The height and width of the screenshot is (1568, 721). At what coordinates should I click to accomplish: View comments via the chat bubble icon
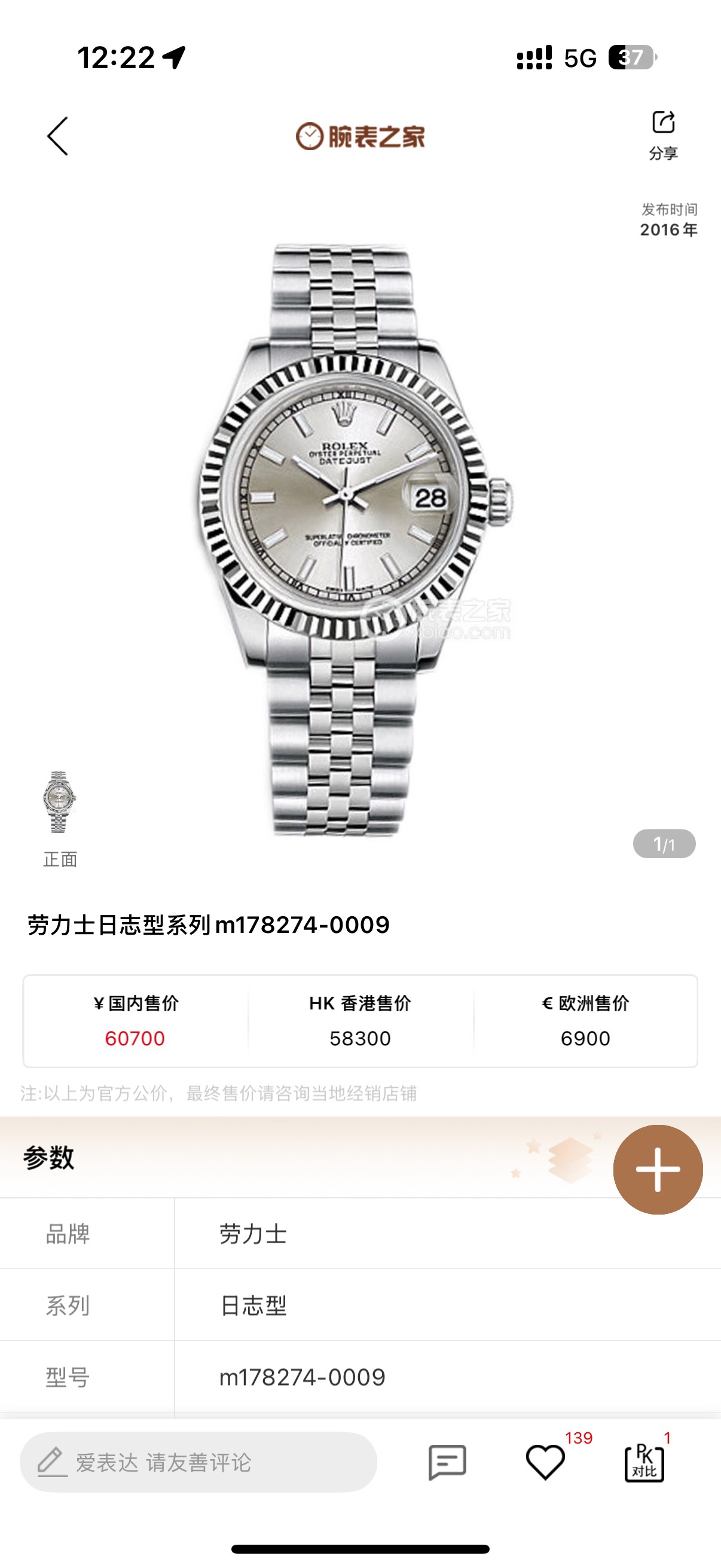pyautogui.click(x=447, y=1462)
